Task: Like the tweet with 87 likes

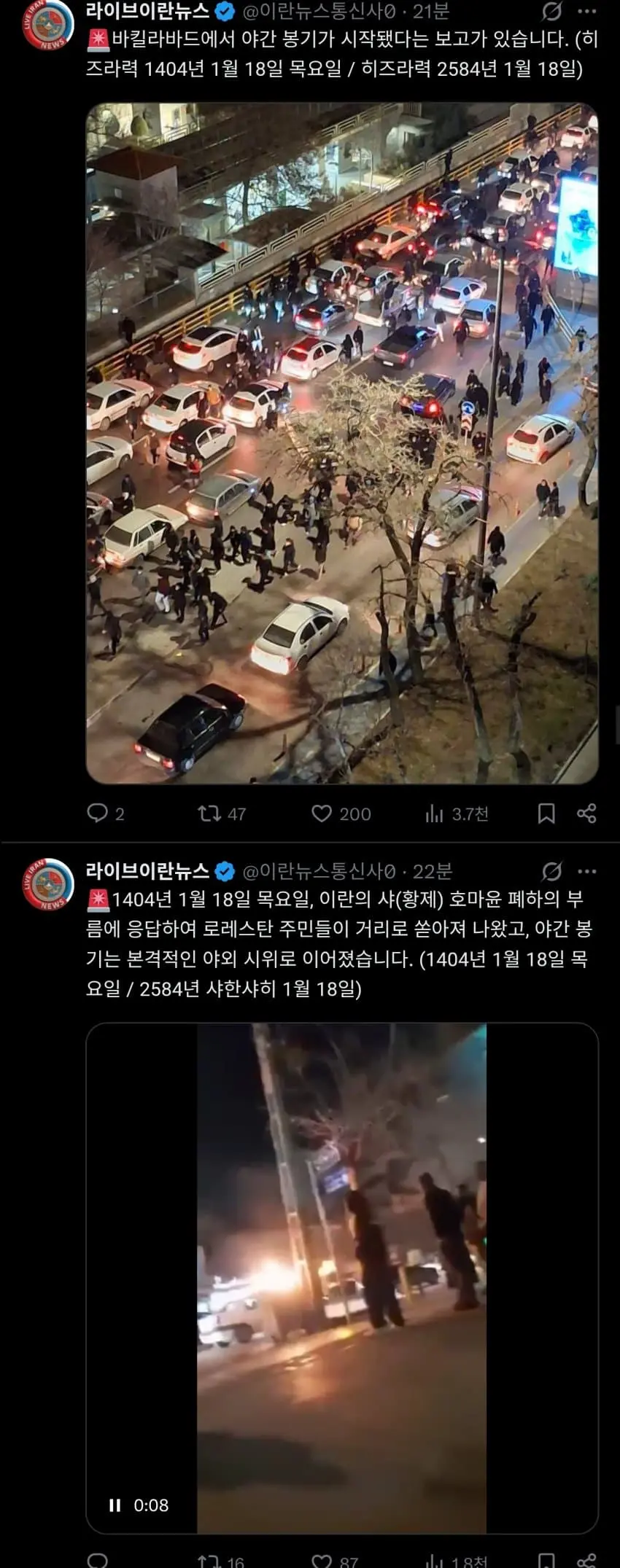Action: [322, 1561]
